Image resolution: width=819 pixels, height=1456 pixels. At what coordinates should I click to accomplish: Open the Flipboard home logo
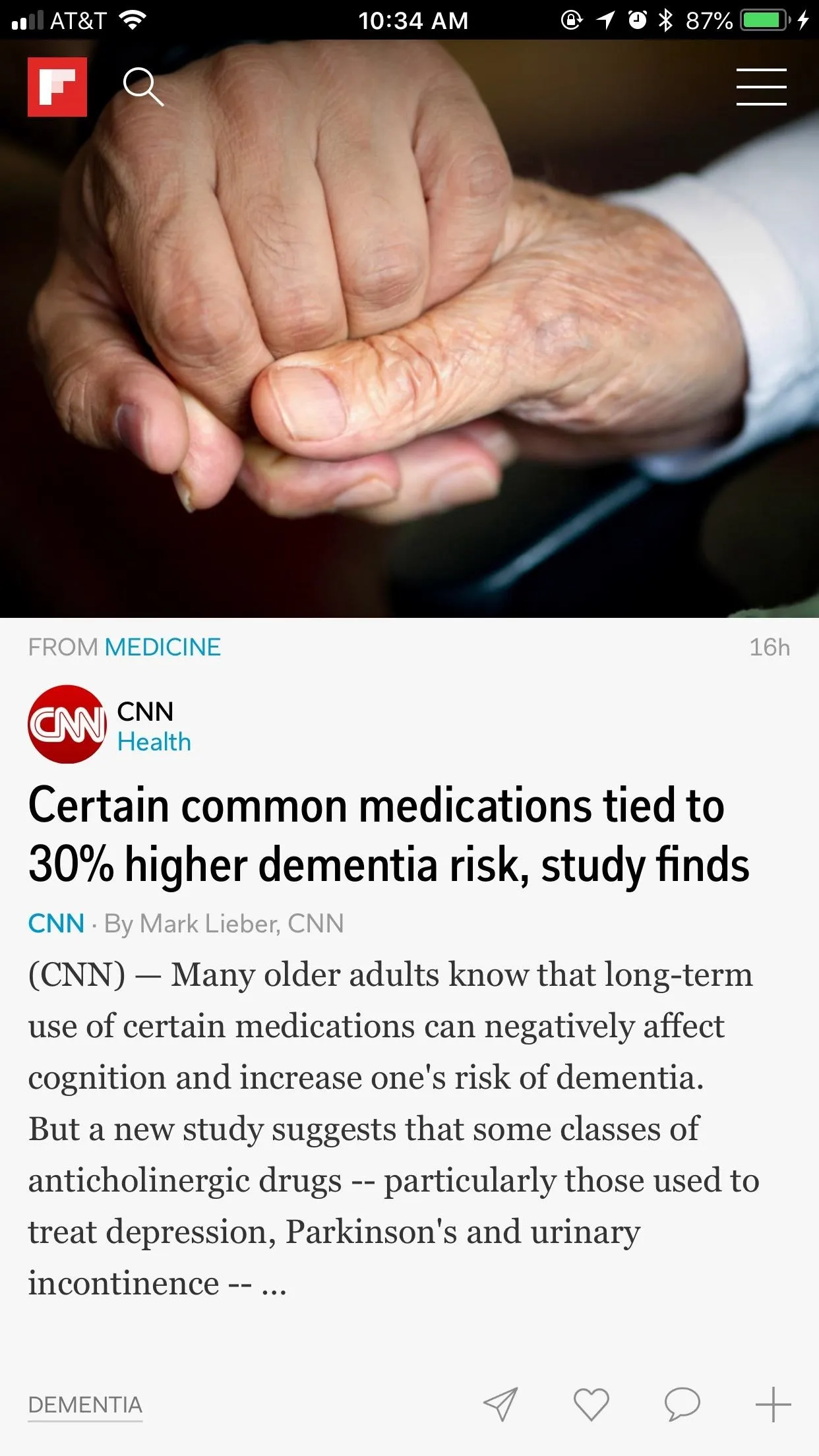[57, 87]
